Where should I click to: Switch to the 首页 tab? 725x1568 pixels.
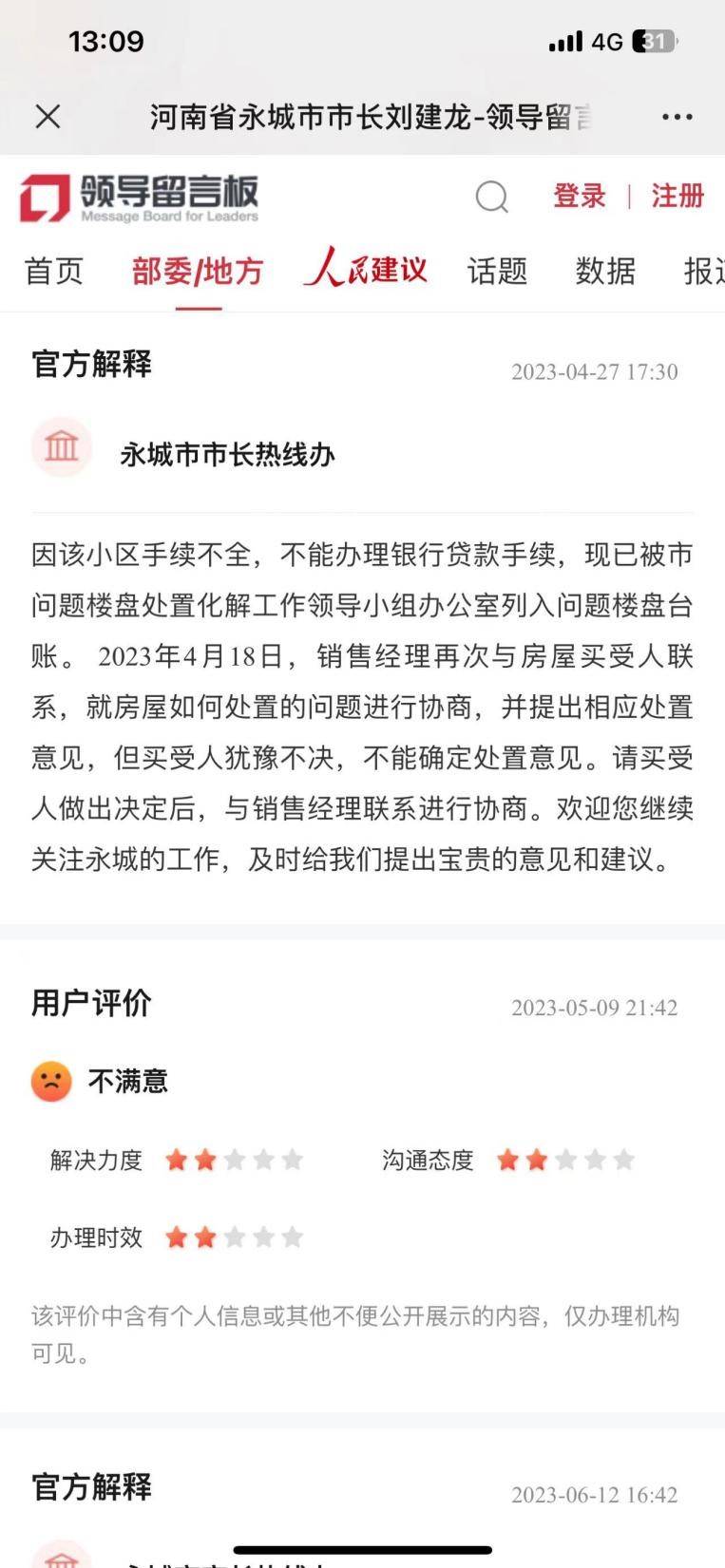coord(53,271)
